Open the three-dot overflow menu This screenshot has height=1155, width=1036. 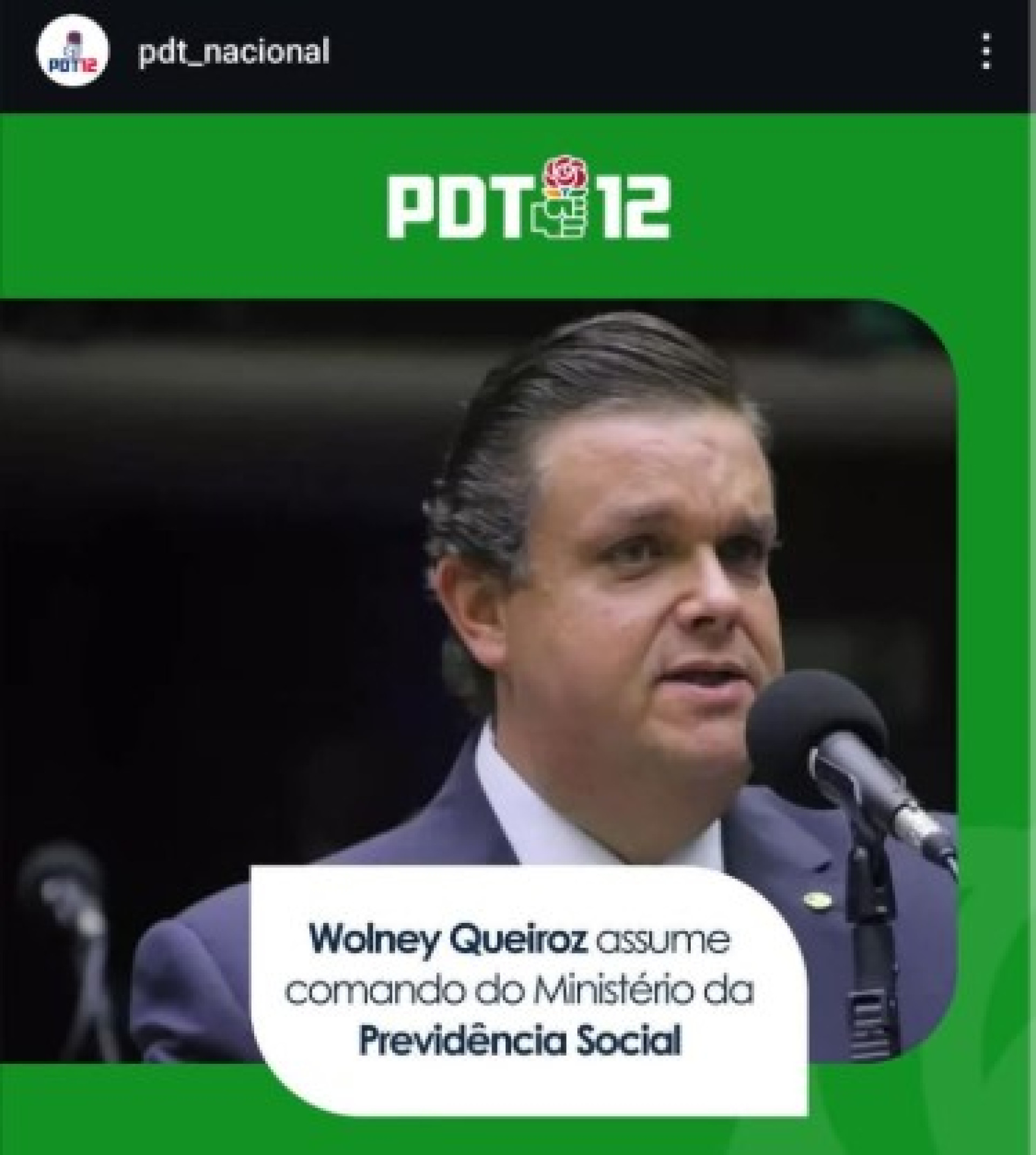pyautogui.click(x=986, y=51)
